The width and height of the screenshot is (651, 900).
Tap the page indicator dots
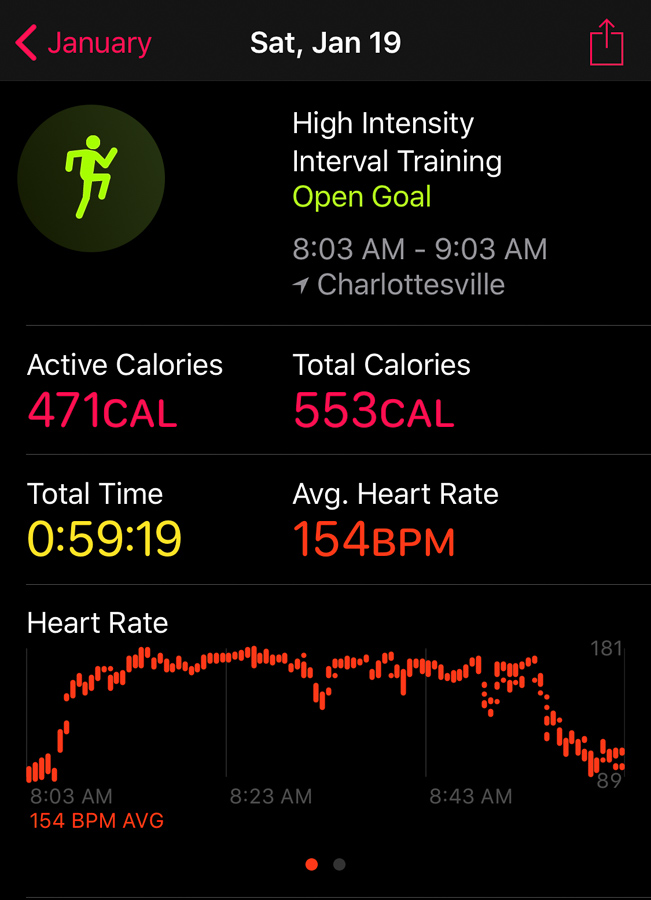pos(325,864)
